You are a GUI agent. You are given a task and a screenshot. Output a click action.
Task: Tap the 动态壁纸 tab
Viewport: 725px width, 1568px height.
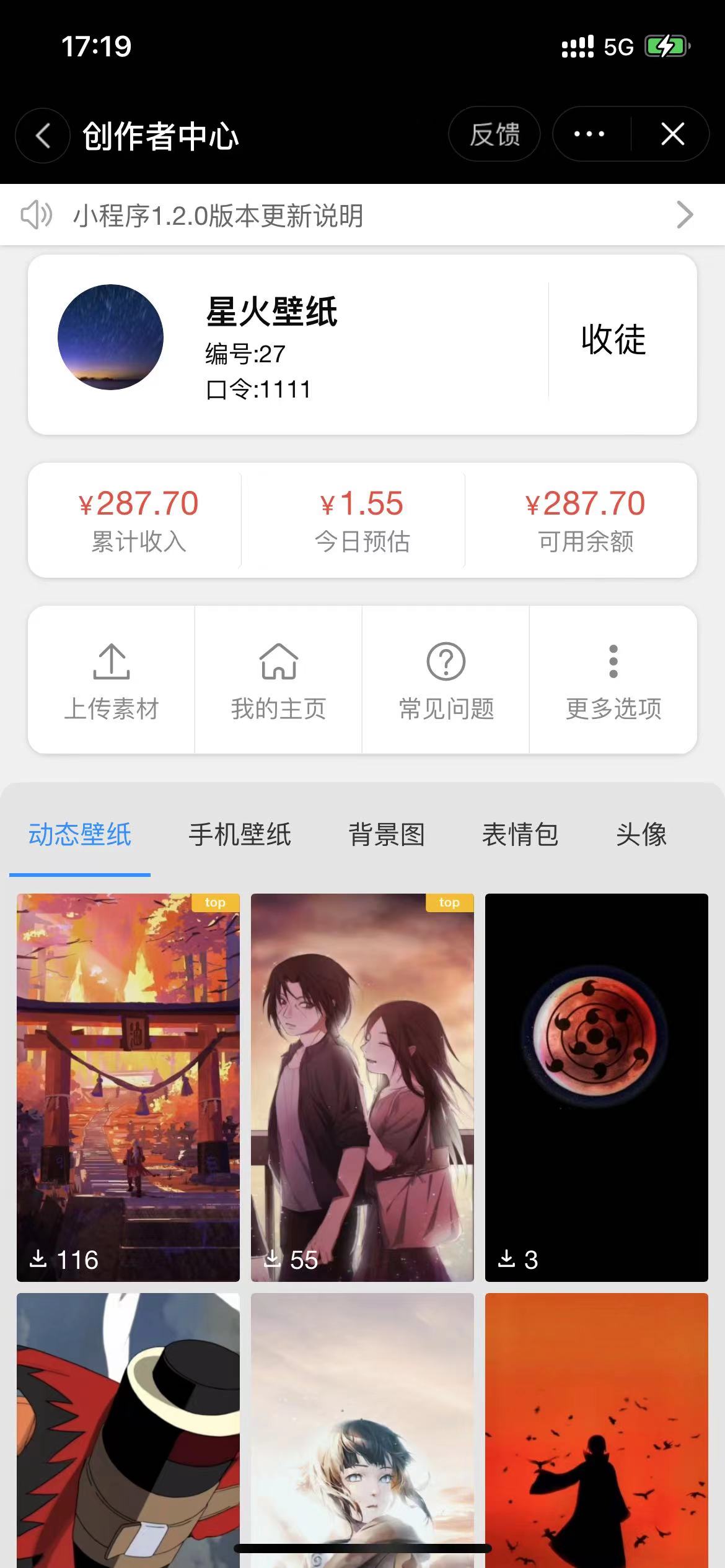click(x=80, y=835)
